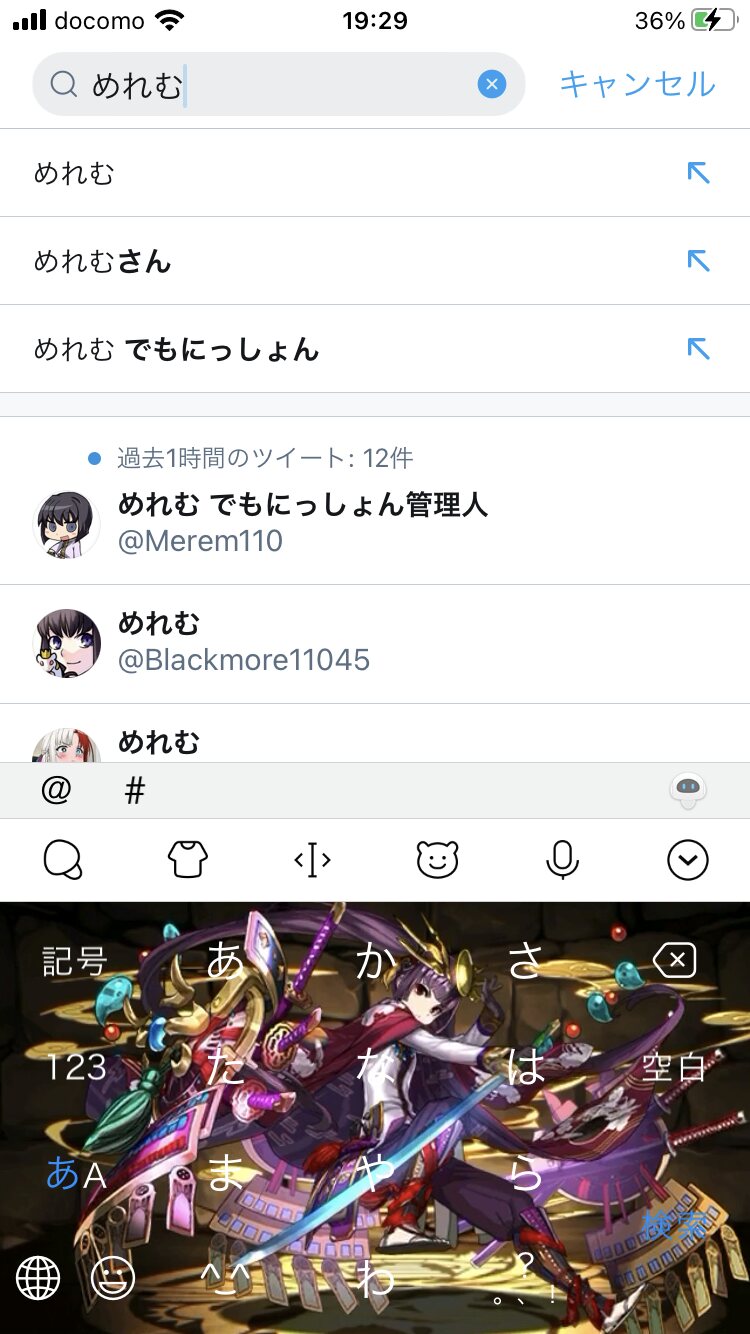Screen dimensions: 750x1334
Task: Open the 記号 symbols keyboard
Action: 75,962
